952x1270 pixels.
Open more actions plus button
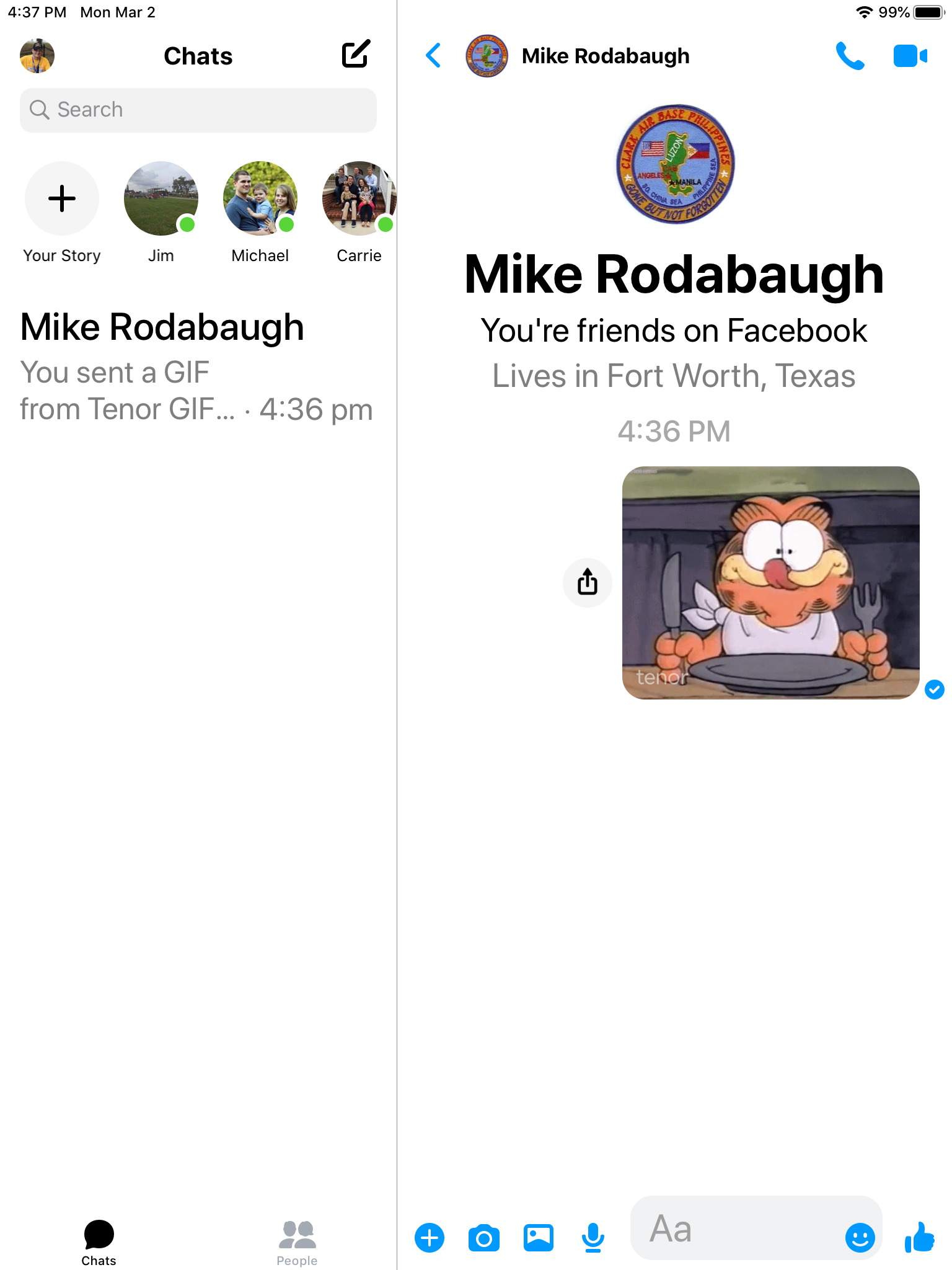click(x=430, y=1238)
